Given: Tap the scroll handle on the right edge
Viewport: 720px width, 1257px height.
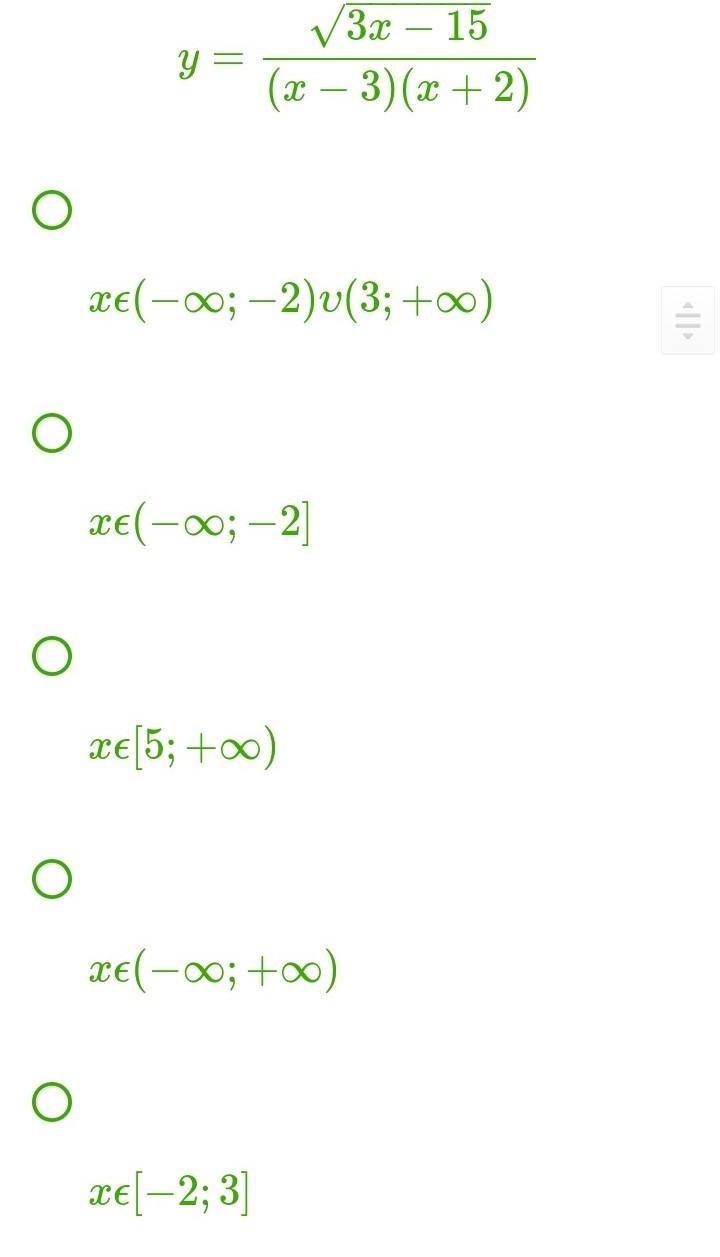Looking at the screenshot, I should [687, 320].
